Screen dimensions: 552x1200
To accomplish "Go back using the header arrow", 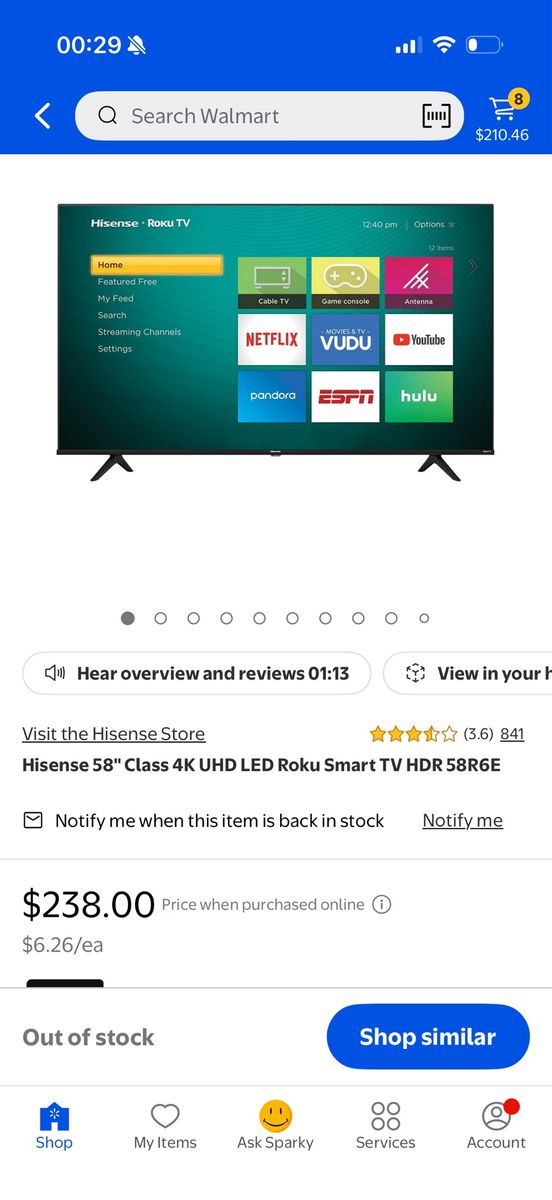I will (x=42, y=116).
